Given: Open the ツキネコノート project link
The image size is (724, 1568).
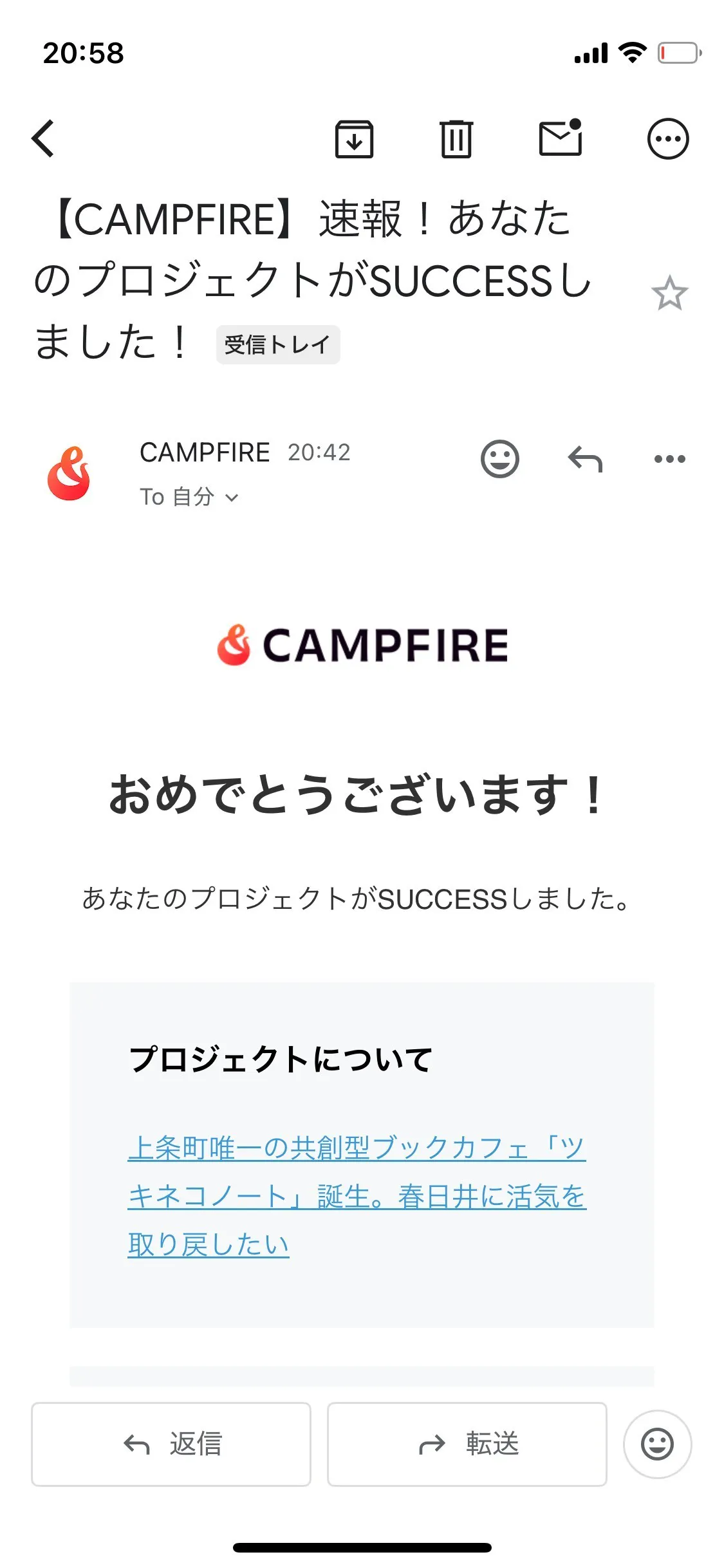Looking at the screenshot, I should coord(357,1195).
